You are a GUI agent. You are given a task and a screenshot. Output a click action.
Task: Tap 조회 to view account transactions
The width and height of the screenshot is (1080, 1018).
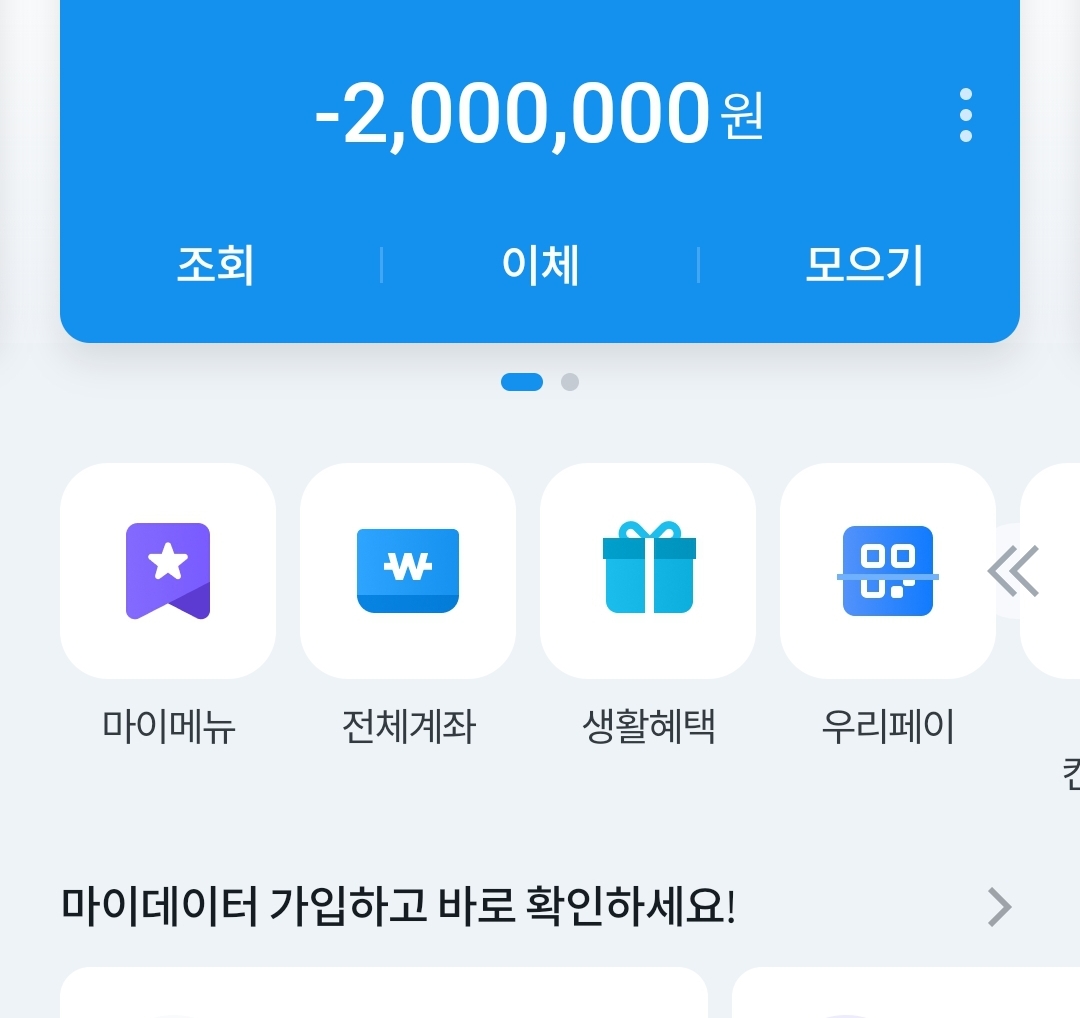pyautogui.click(x=216, y=265)
